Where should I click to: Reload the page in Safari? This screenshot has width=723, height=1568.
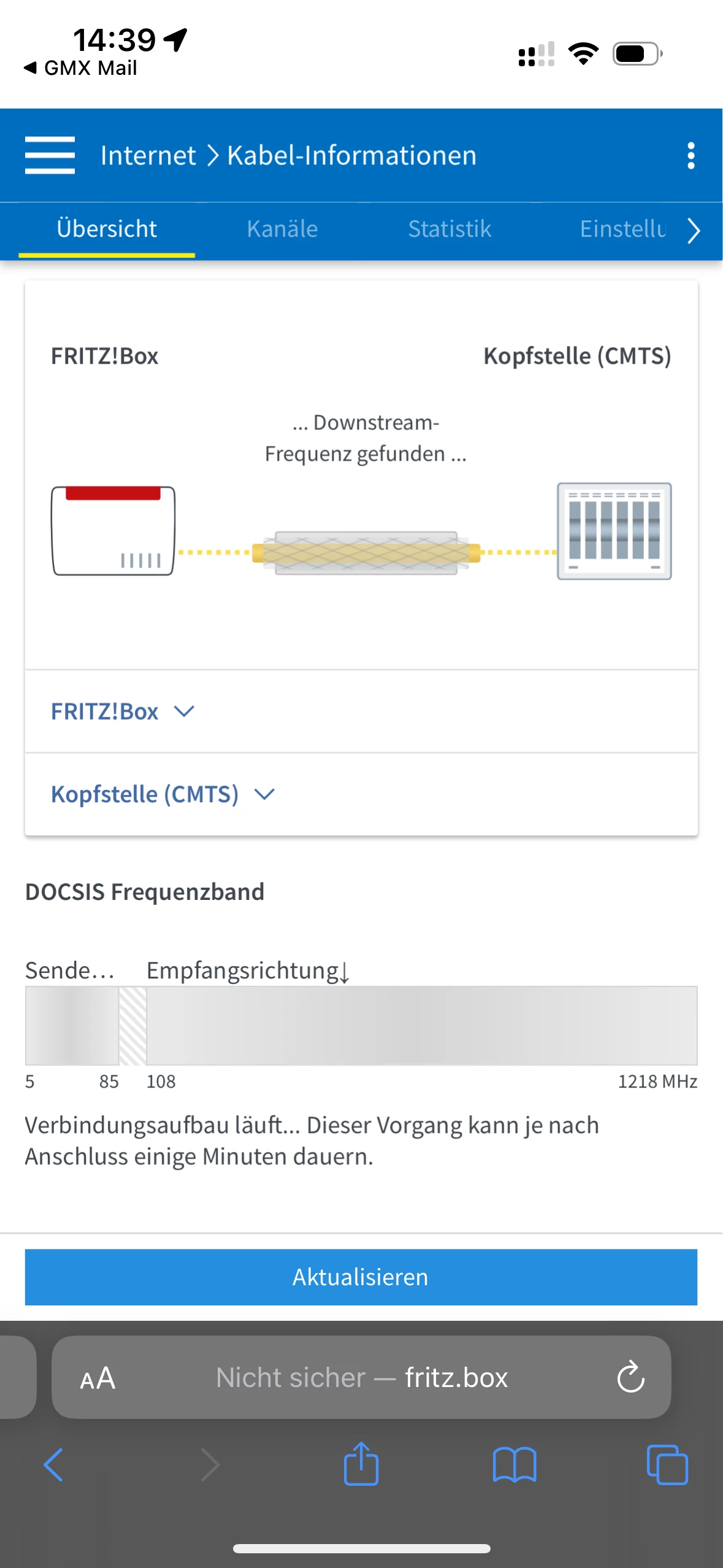point(630,1378)
